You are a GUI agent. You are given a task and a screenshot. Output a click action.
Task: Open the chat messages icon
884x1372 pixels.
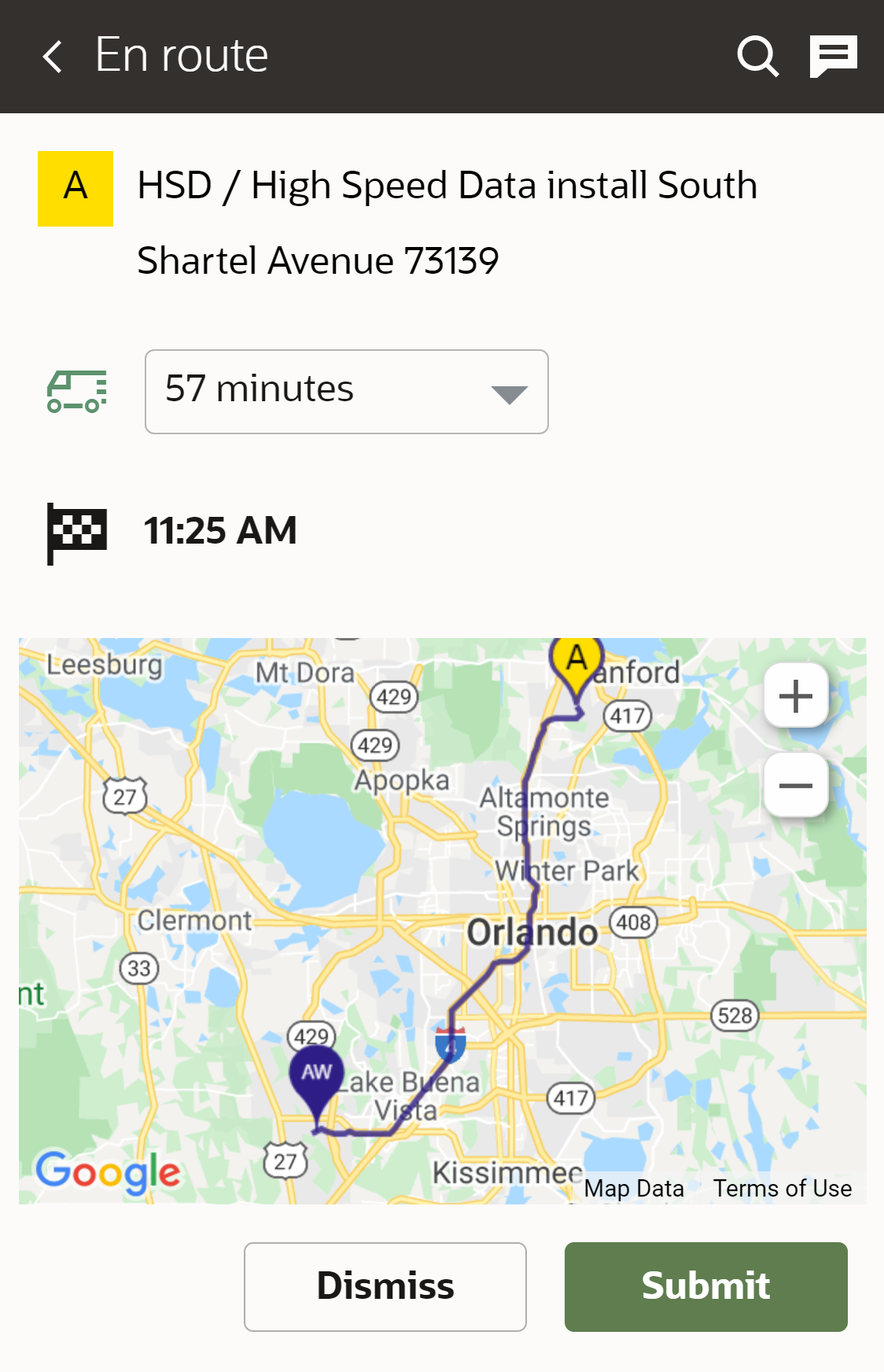(x=833, y=57)
